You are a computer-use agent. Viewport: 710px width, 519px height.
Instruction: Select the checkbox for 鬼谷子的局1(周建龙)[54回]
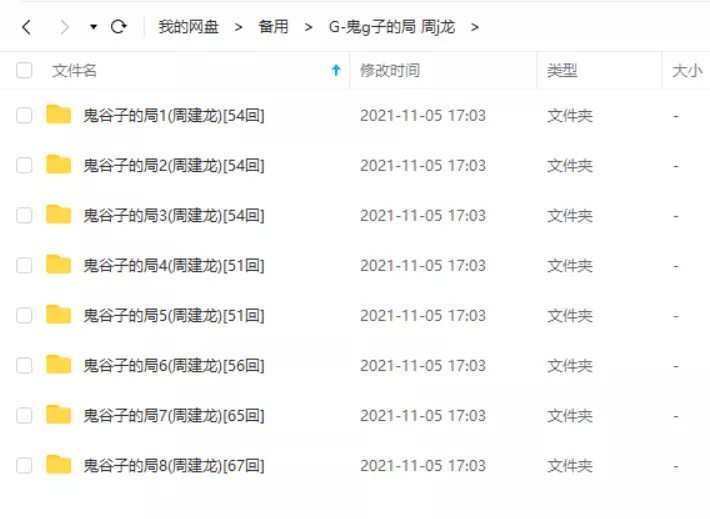point(24,116)
